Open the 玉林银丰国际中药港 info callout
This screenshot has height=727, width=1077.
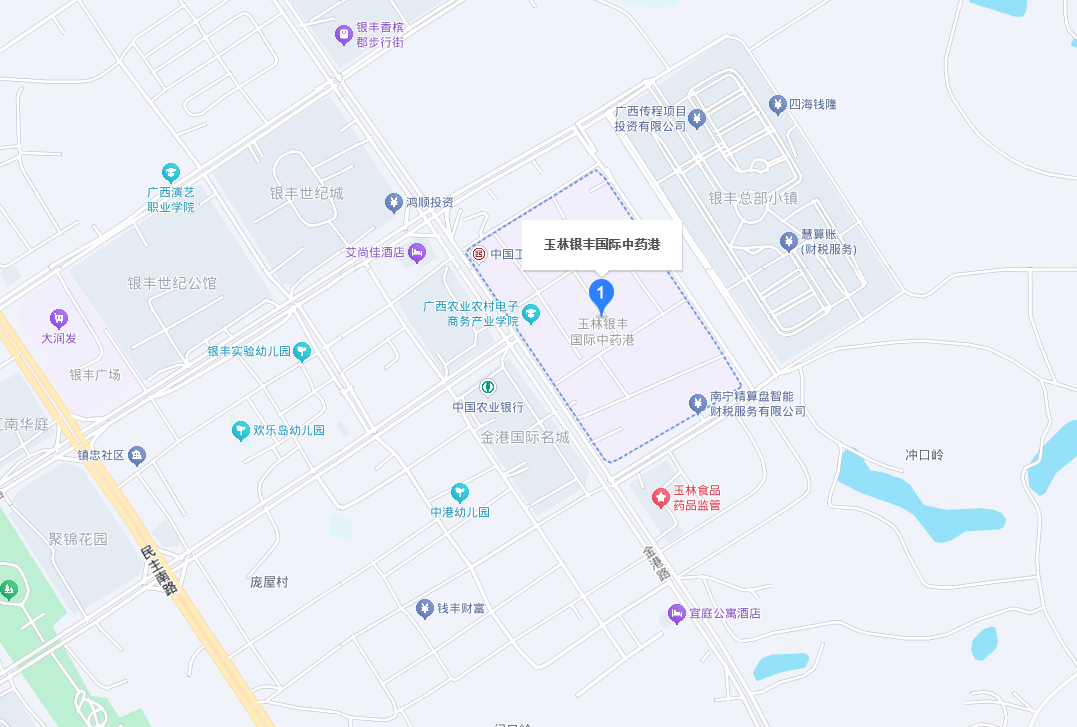(601, 244)
